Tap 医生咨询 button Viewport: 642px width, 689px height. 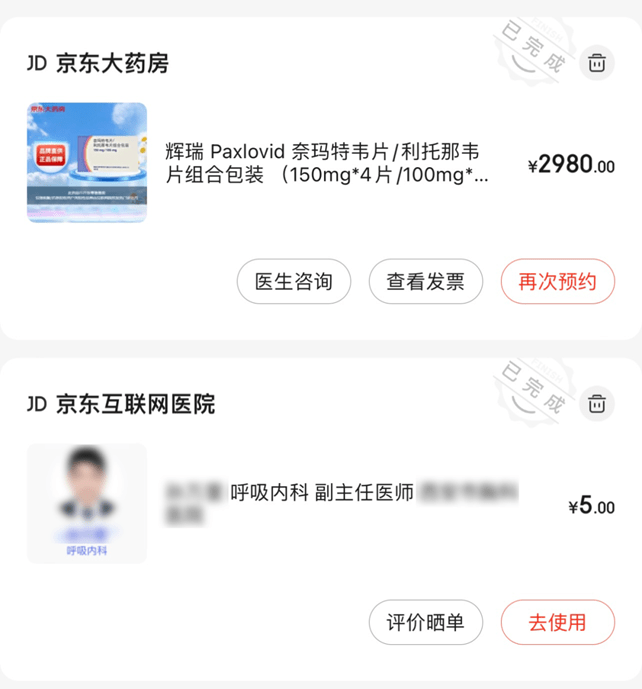(294, 281)
